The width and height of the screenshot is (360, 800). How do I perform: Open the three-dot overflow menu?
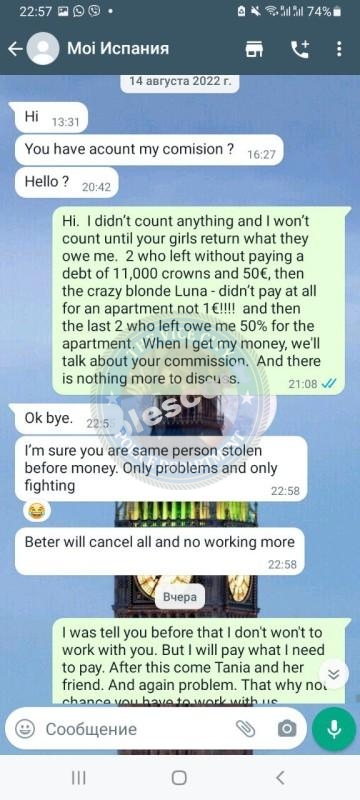point(340,49)
